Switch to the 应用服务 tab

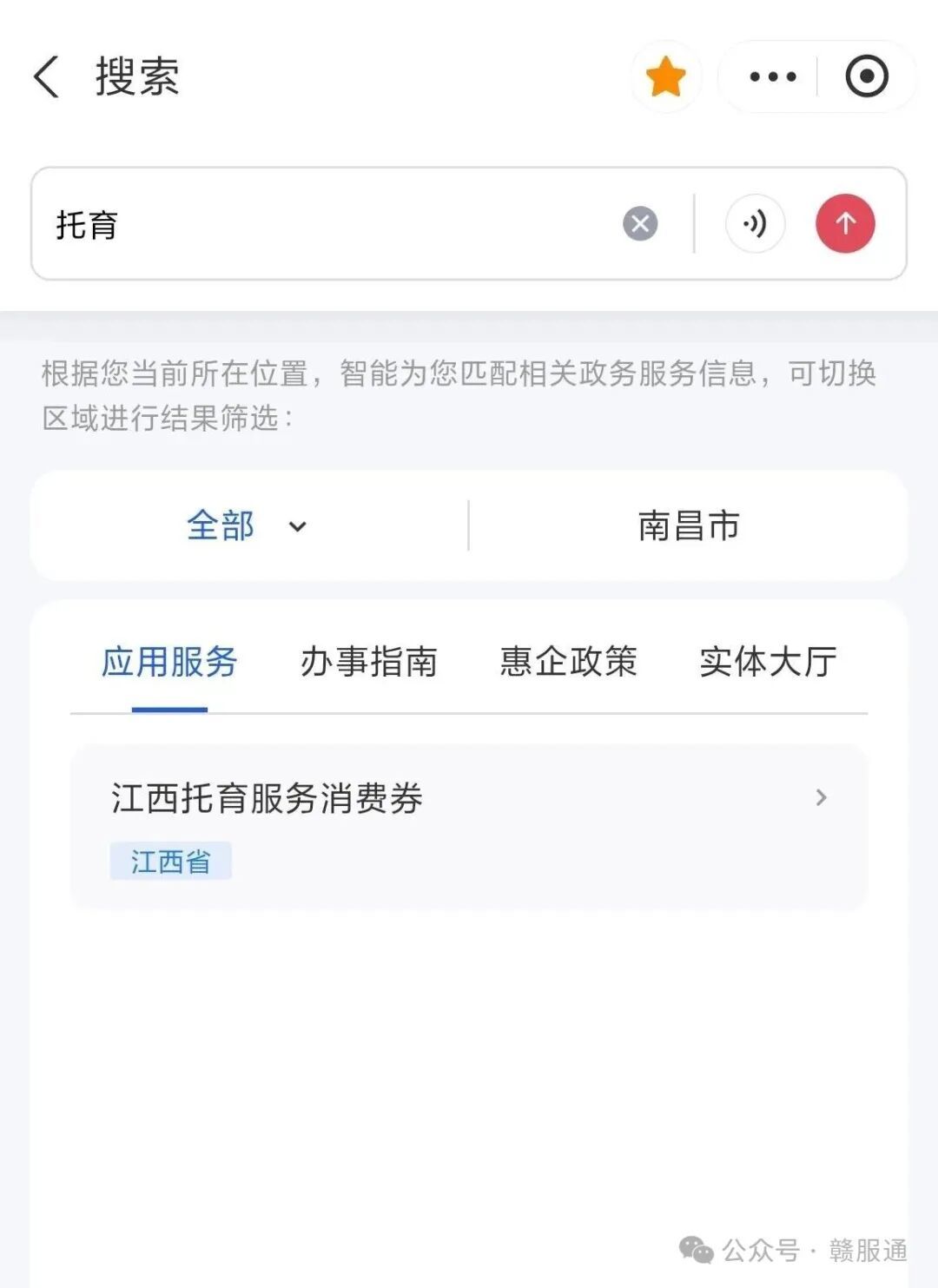pos(169,662)
